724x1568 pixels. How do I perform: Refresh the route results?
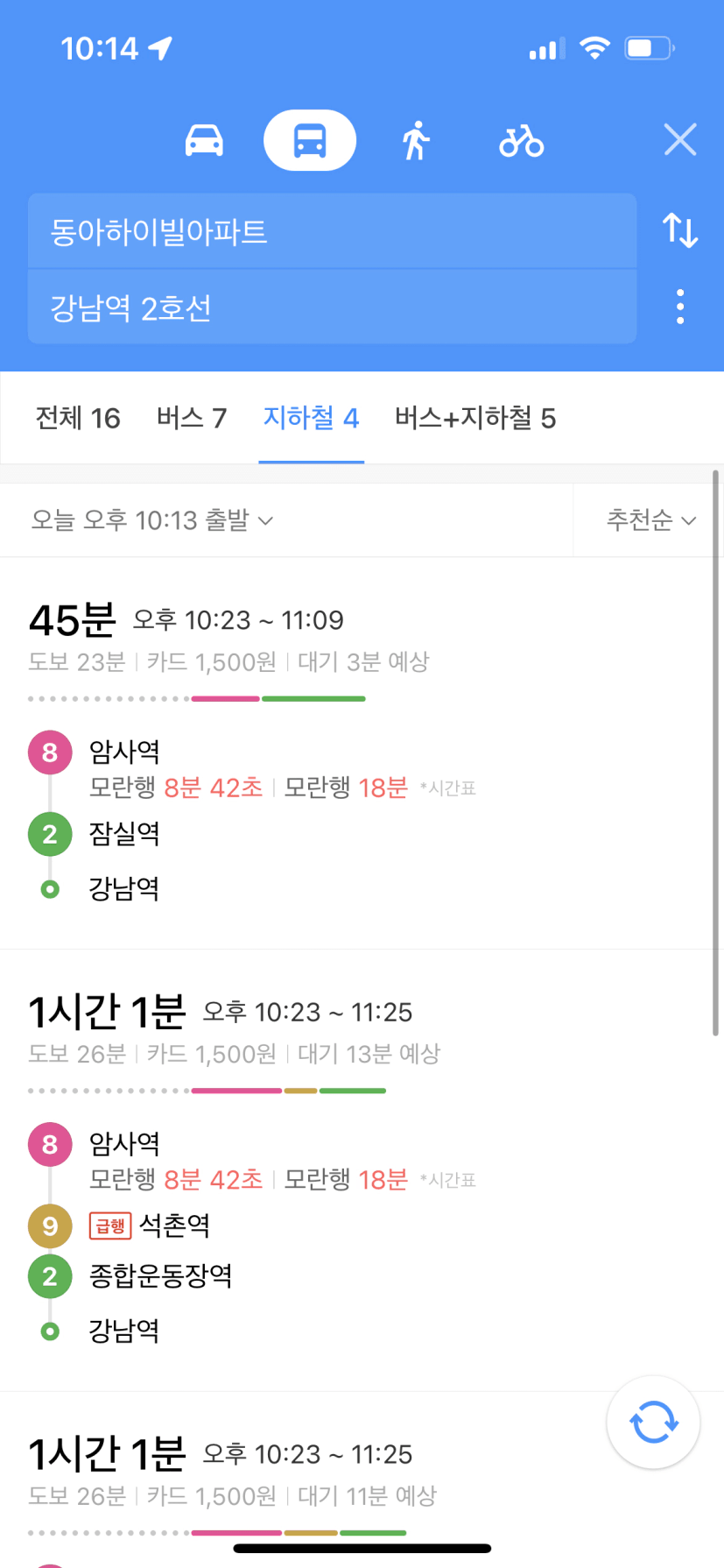coord(653,1422)
